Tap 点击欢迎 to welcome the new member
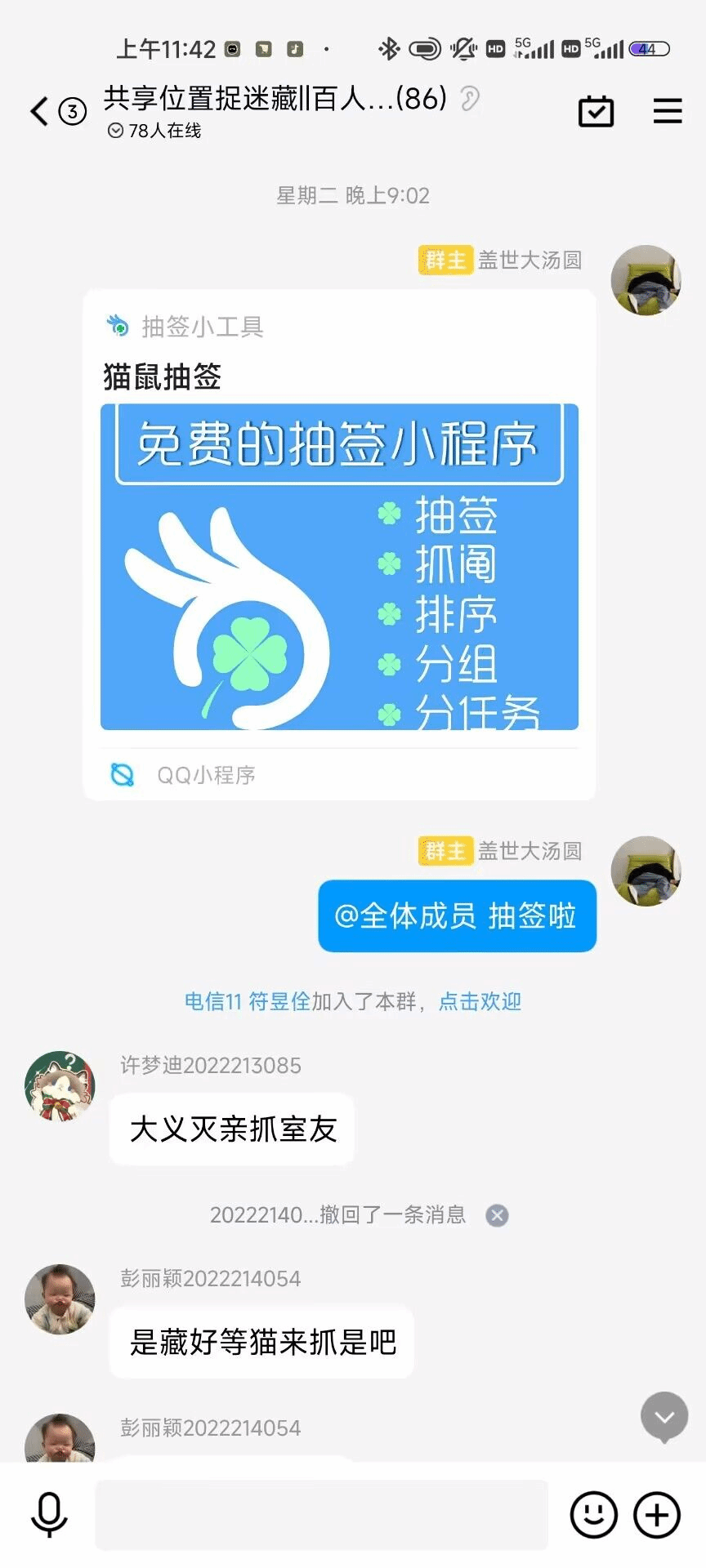The image size is (706, 1568). tap(480, 1001)
